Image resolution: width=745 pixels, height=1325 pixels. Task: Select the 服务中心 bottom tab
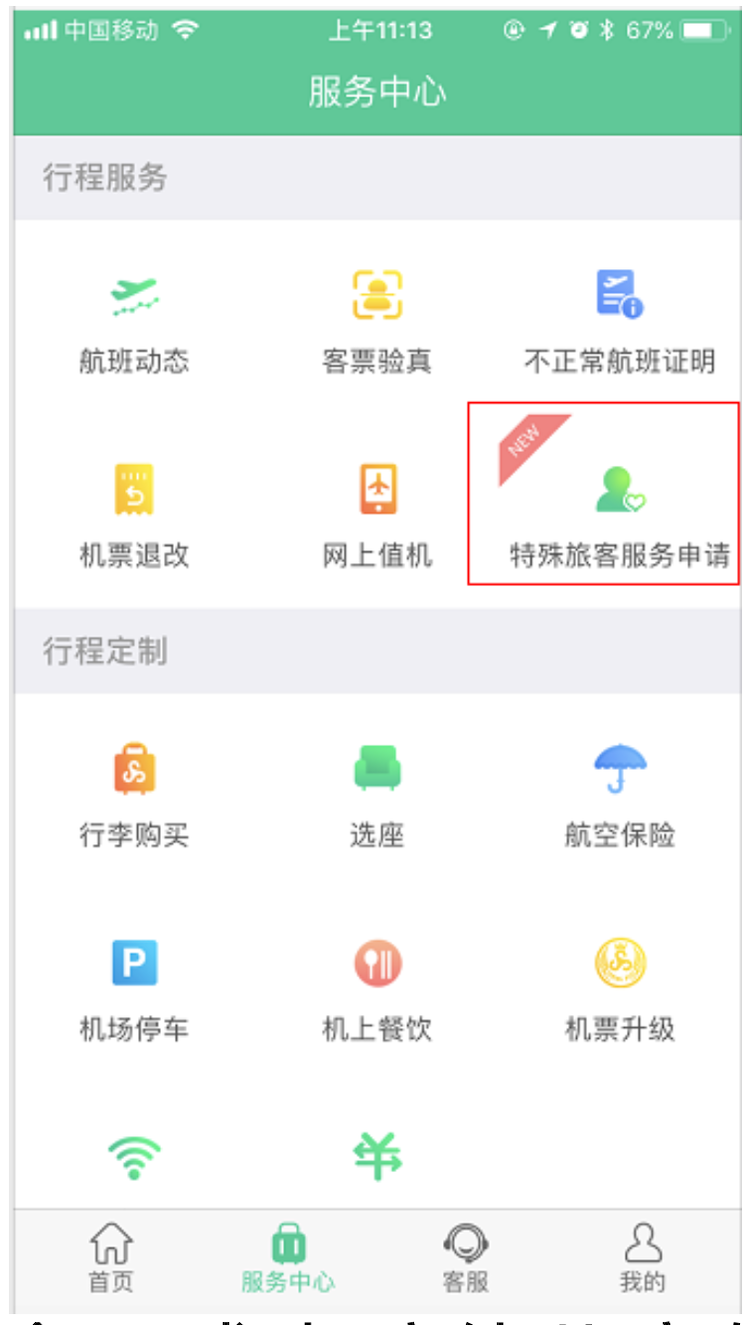point(288,1257)
